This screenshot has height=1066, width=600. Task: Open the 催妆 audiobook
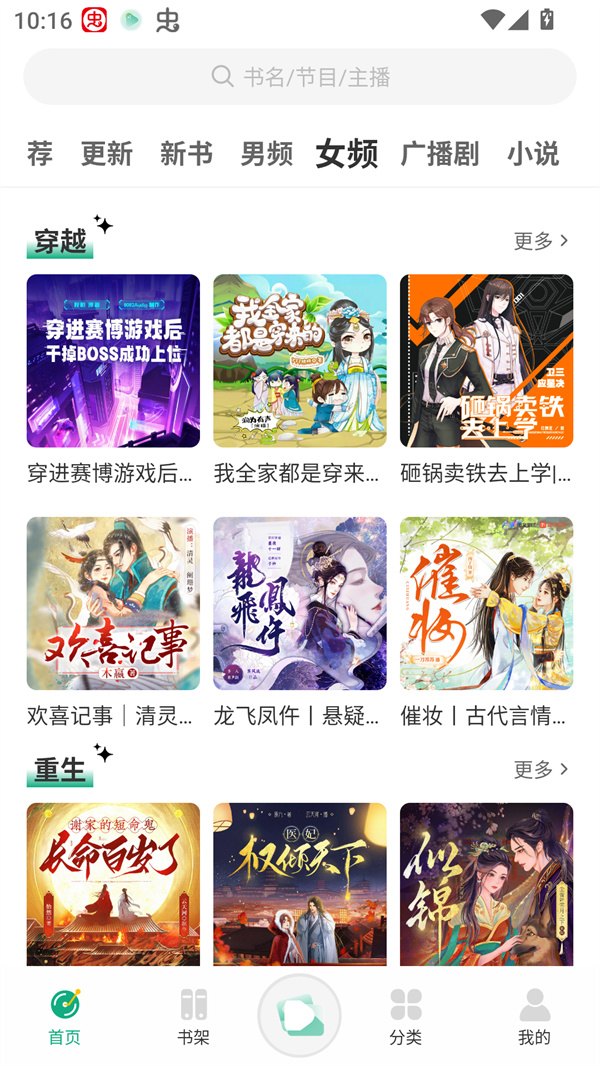pyautogui.click(x=486, y=603)
